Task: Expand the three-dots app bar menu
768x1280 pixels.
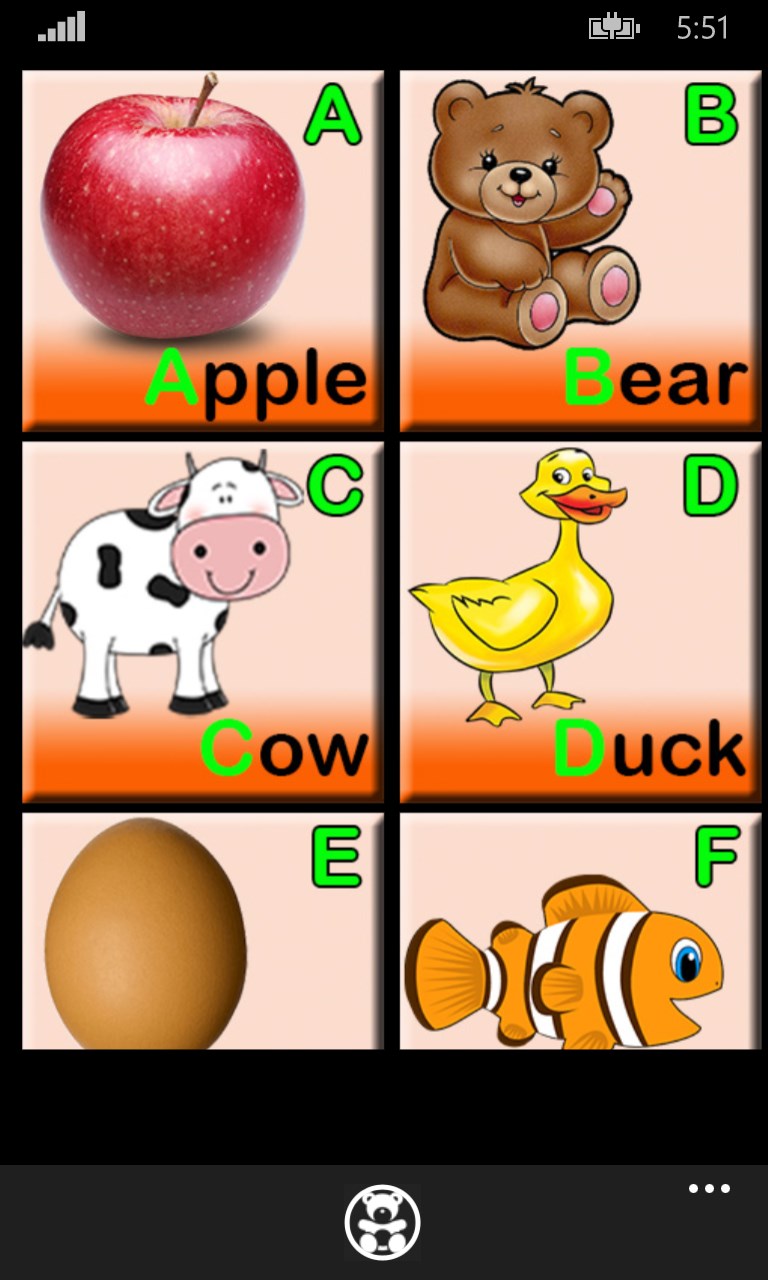Action: pyautogui.click(x=709, y=1189)
